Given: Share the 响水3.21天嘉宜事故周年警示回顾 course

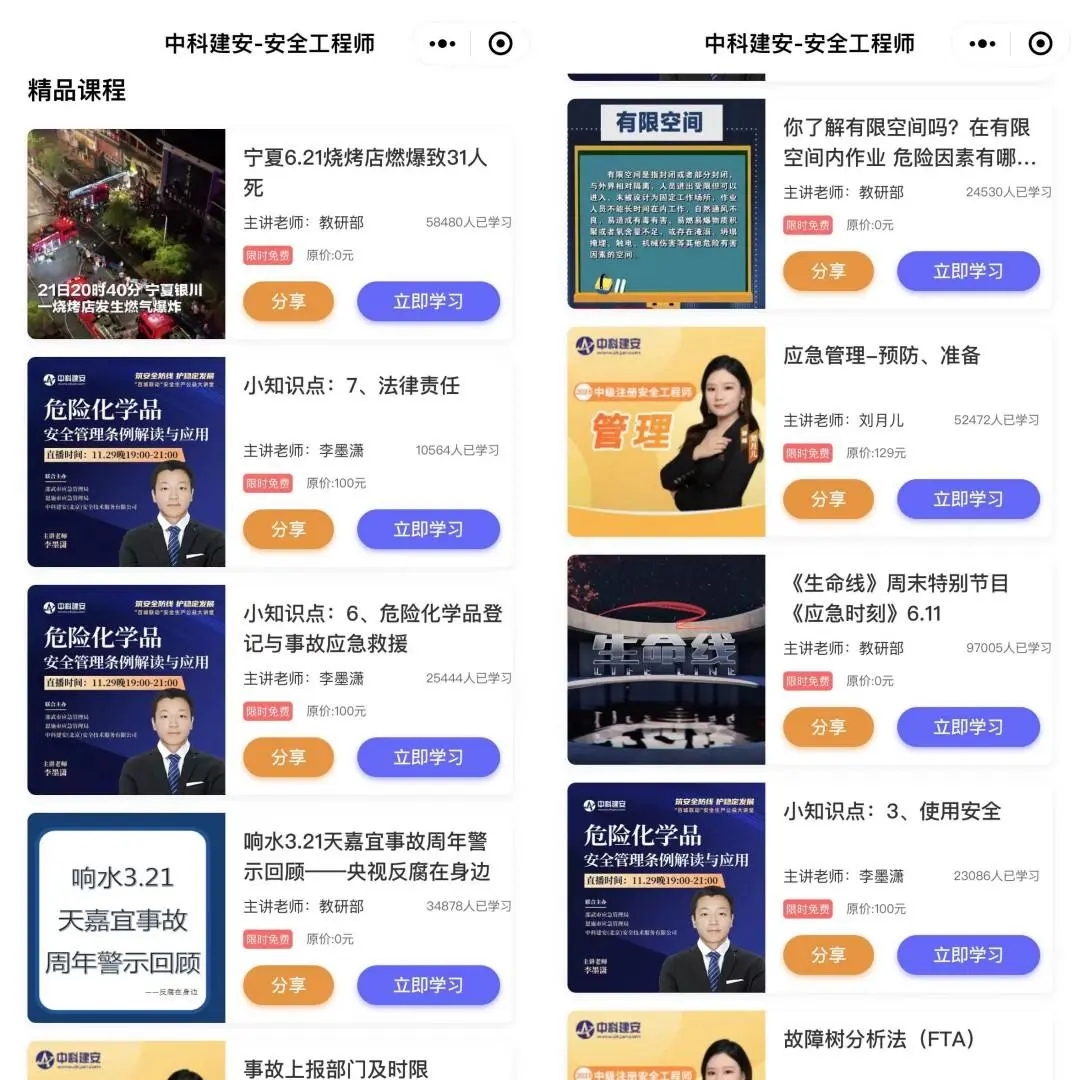Looking at the screenshot, I should [288, 985].
